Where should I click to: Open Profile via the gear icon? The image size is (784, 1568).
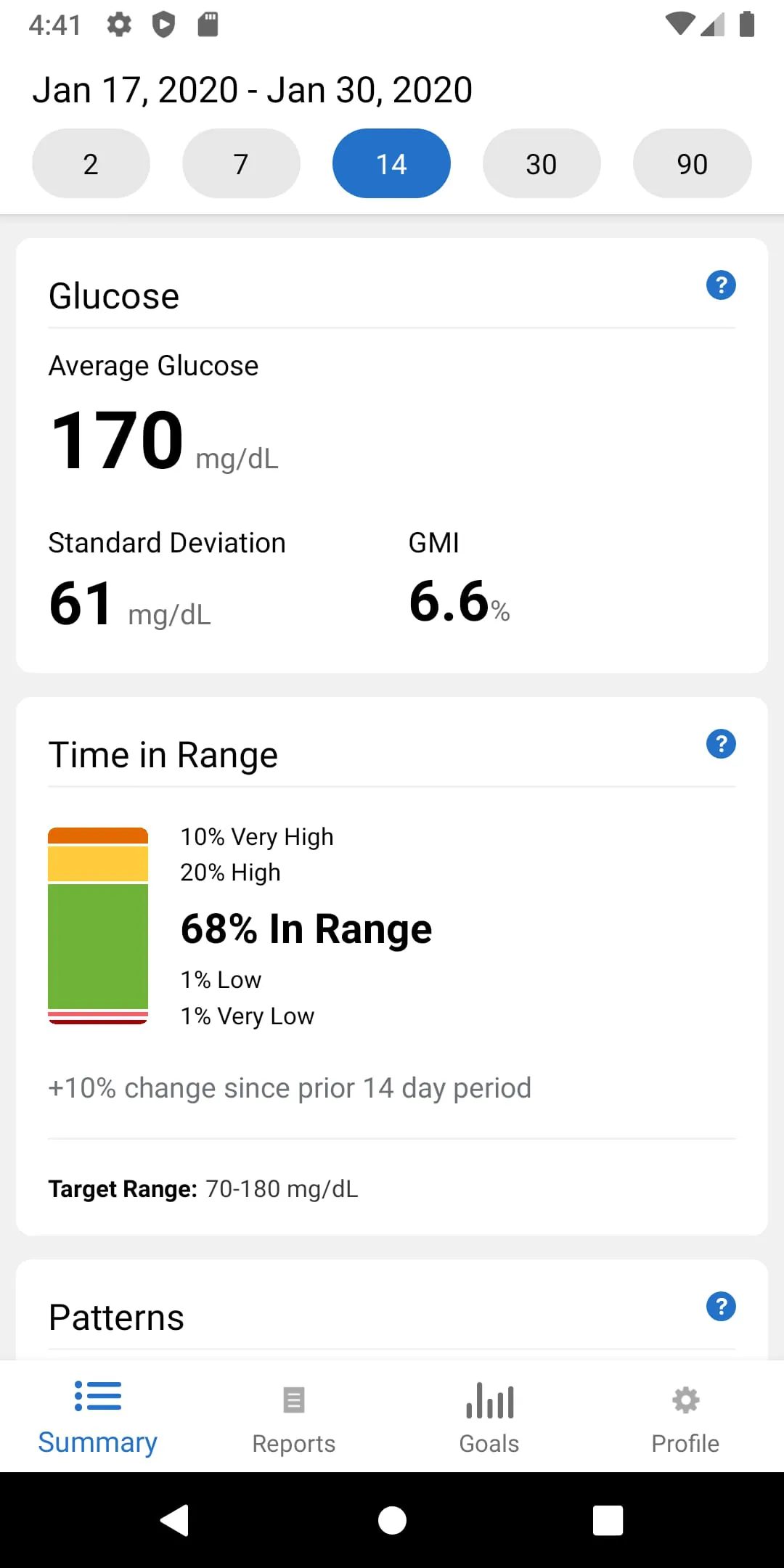[685, 1398]
